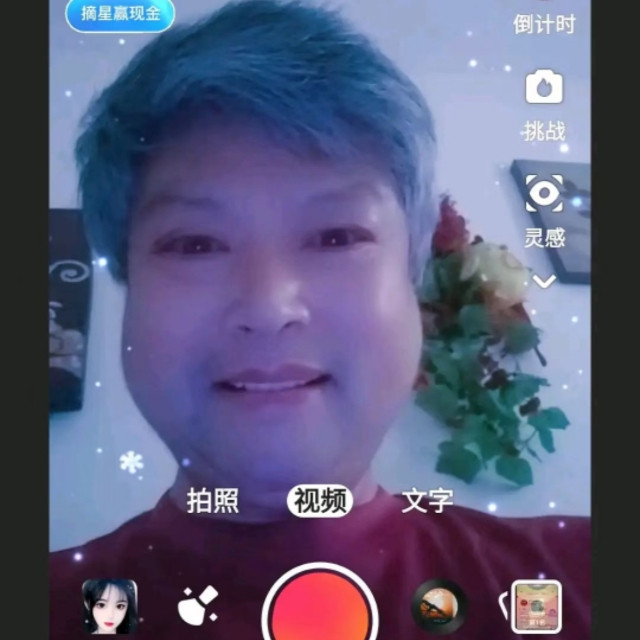
Task: Open the beautify wand tool
Action: pyautogui.click(x=198, y=606)
